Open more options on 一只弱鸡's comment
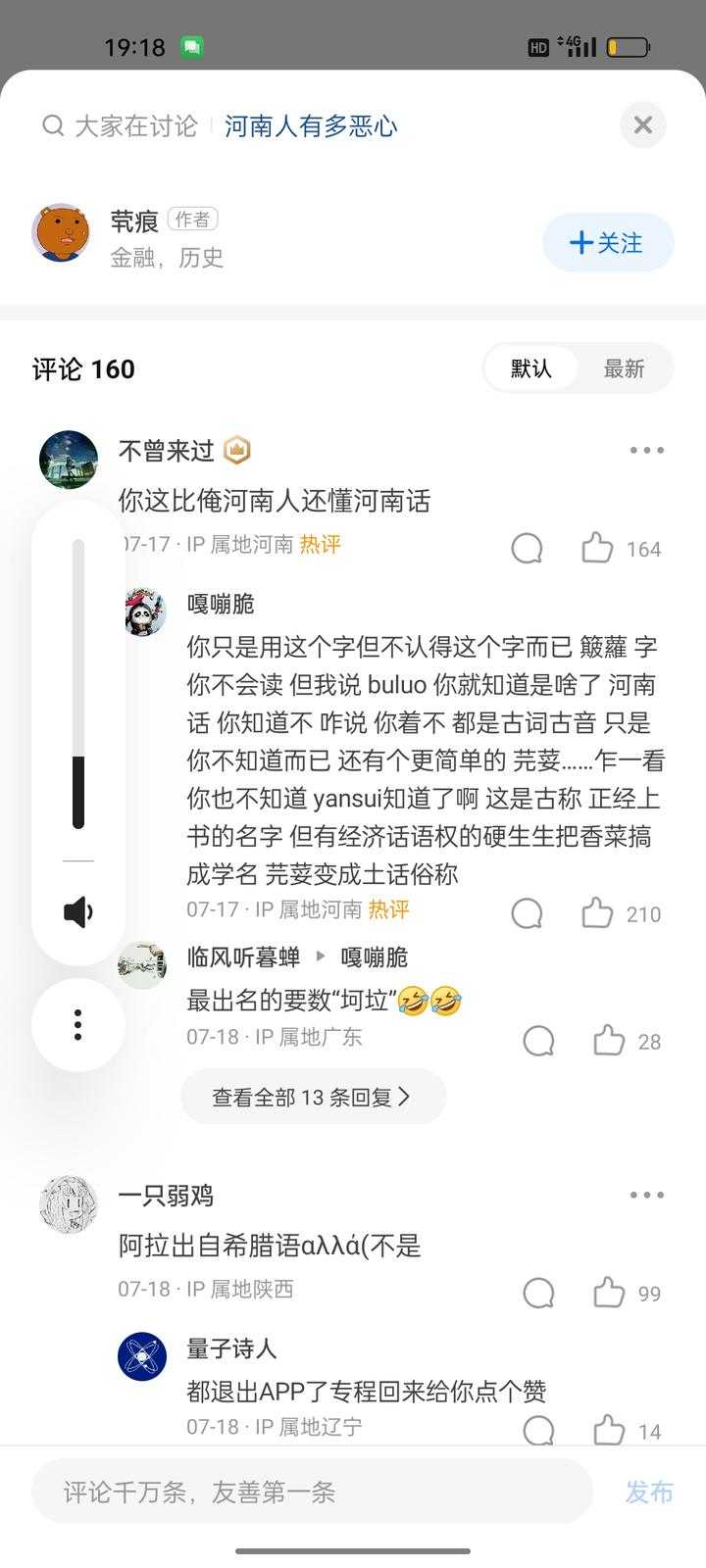The image size is (706, 1568). click(x=647, y=1196)
